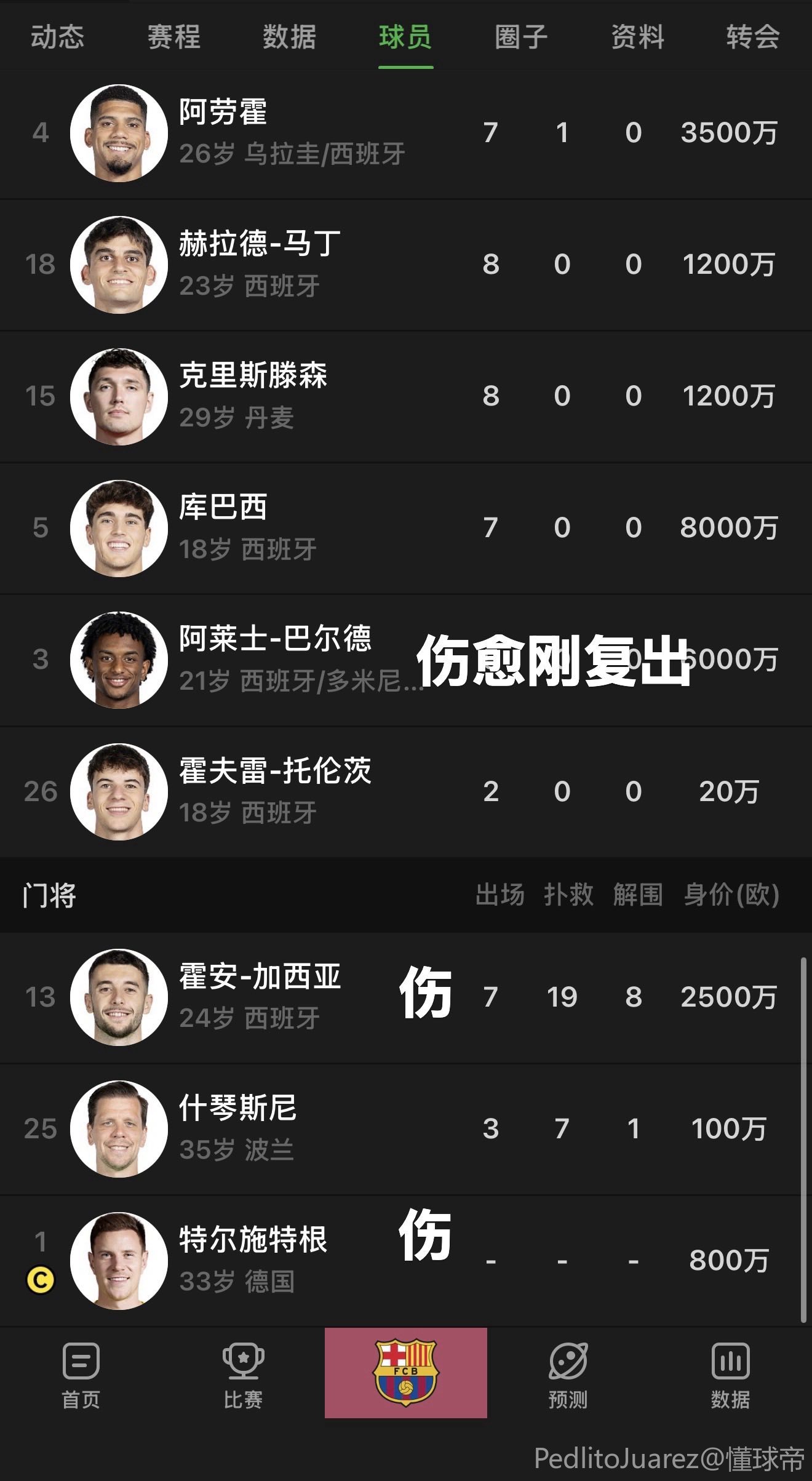Switch to the 转会 tab
812x1481 pixels.
[752, 37]
